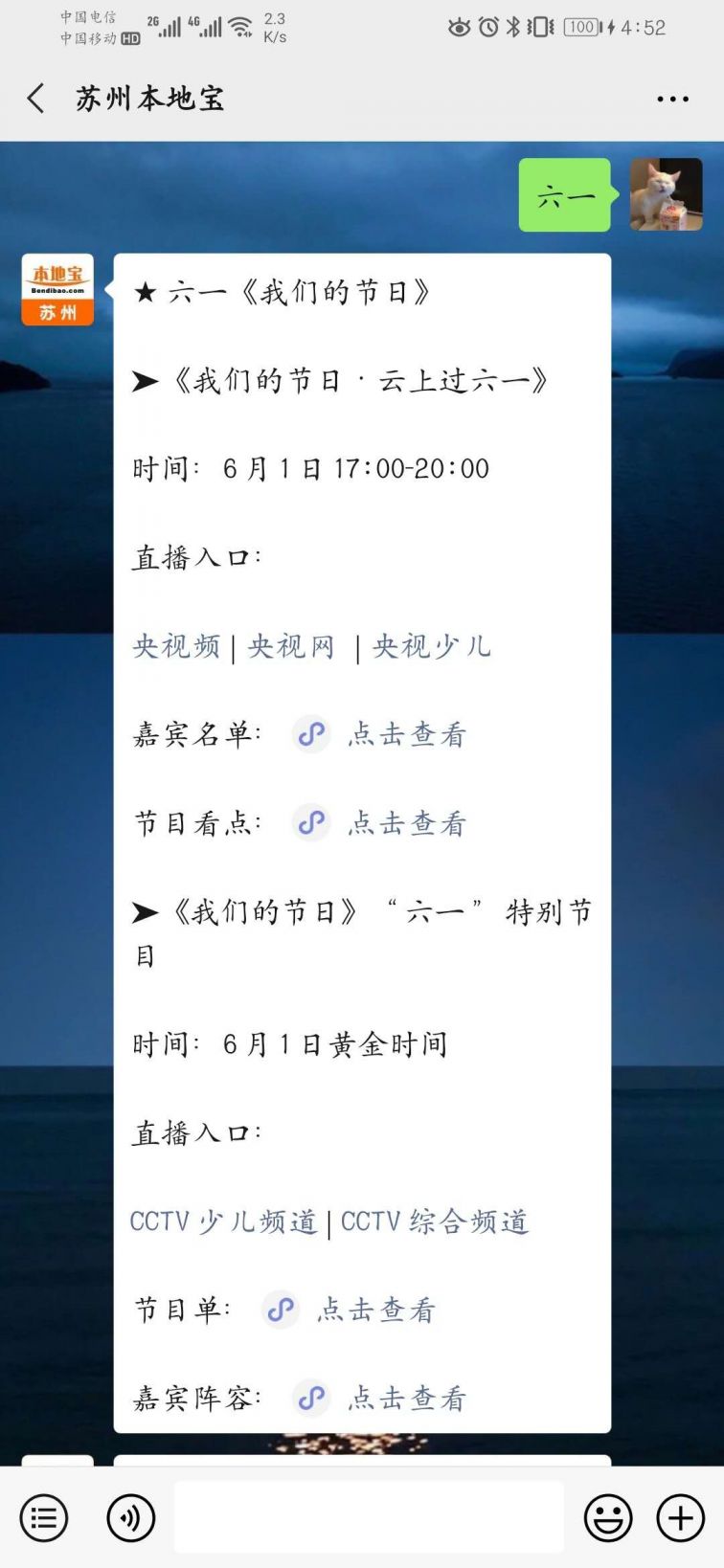Open CCTV综合频道 link
Viewport: 724px width, 1568px height.
(x=435, y=1221)
